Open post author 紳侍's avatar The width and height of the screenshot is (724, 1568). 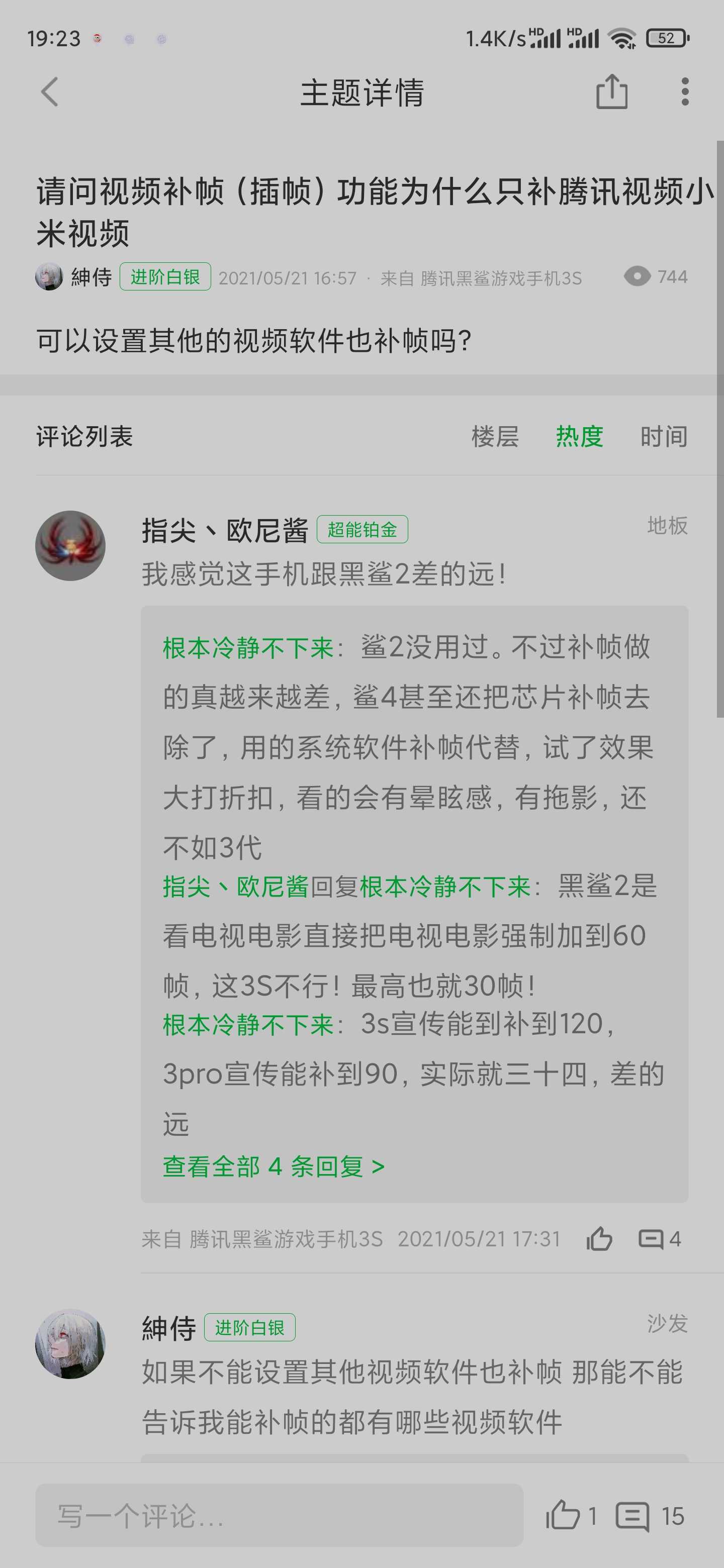[49, 277]
